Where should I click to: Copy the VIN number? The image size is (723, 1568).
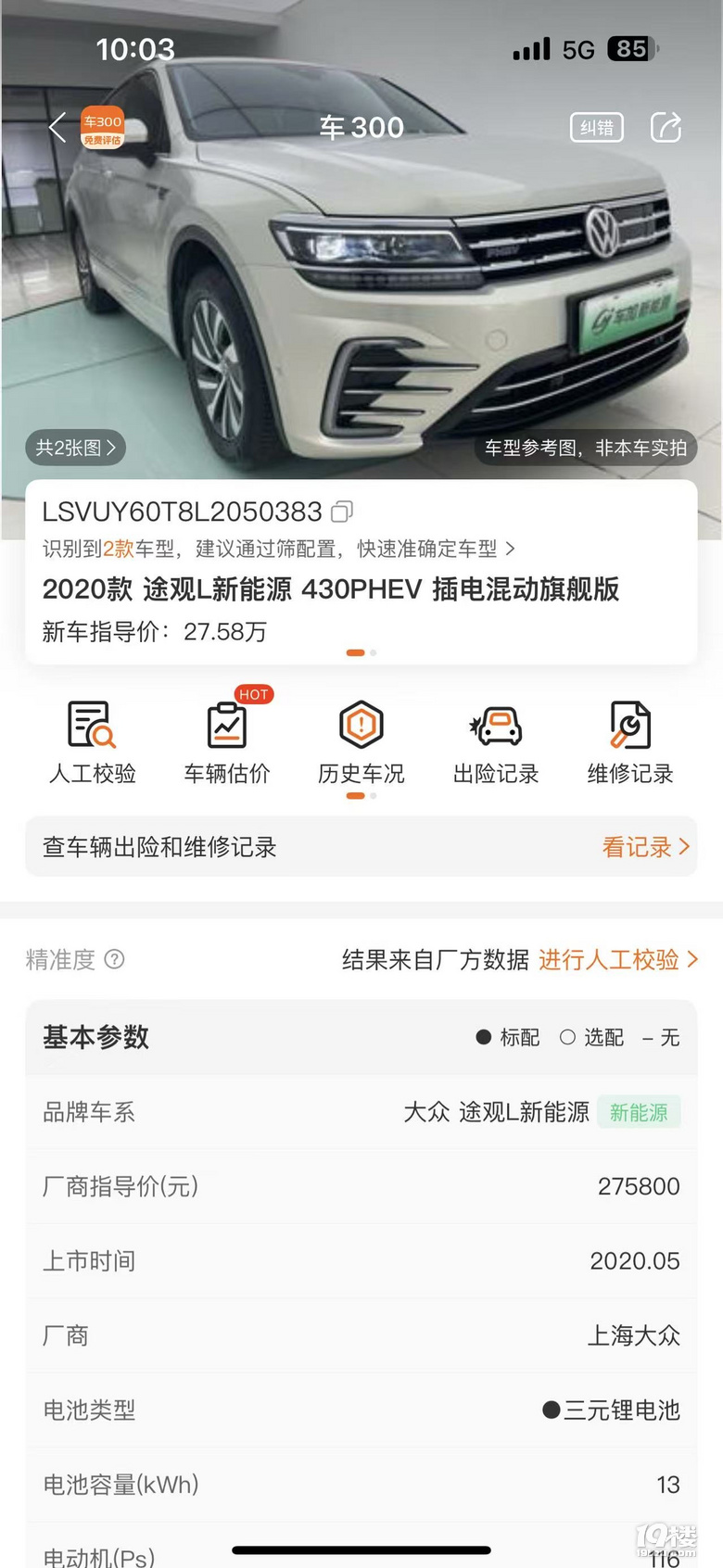(x=342, y=512)
